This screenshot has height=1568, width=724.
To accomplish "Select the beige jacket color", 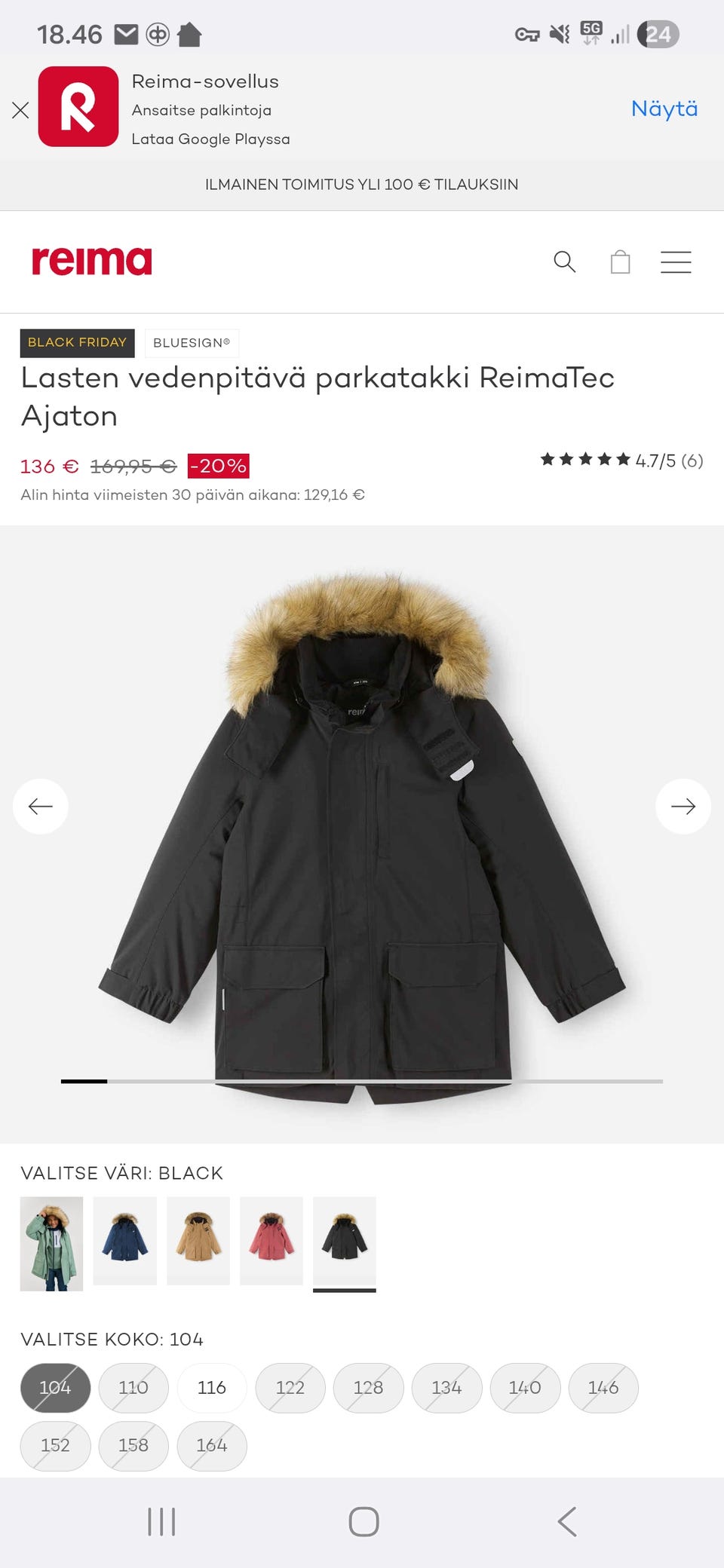I will [198, 1240].
